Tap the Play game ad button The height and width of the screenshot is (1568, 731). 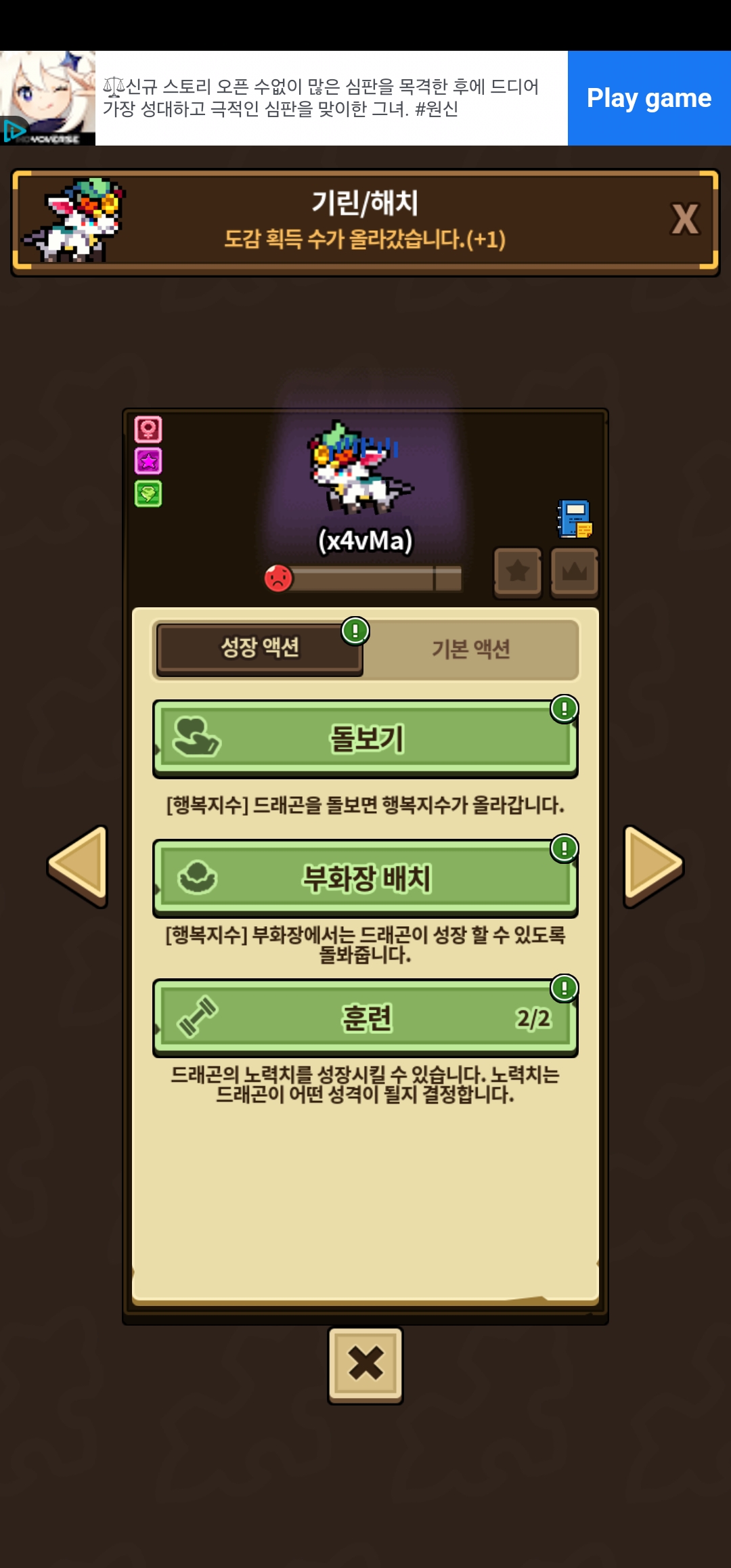[x=648, y=98]
